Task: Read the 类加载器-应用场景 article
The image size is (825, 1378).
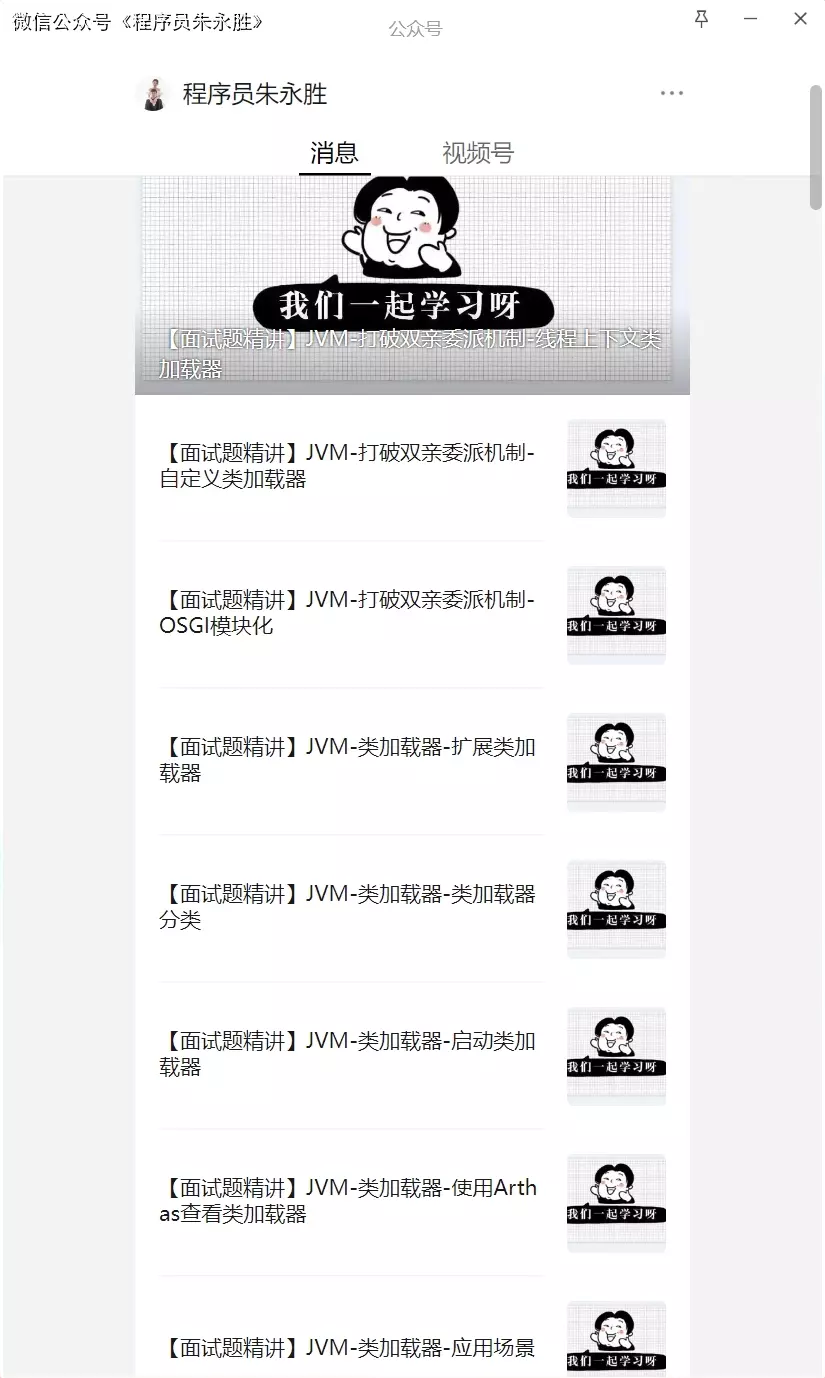Action: pos(347,1347)
